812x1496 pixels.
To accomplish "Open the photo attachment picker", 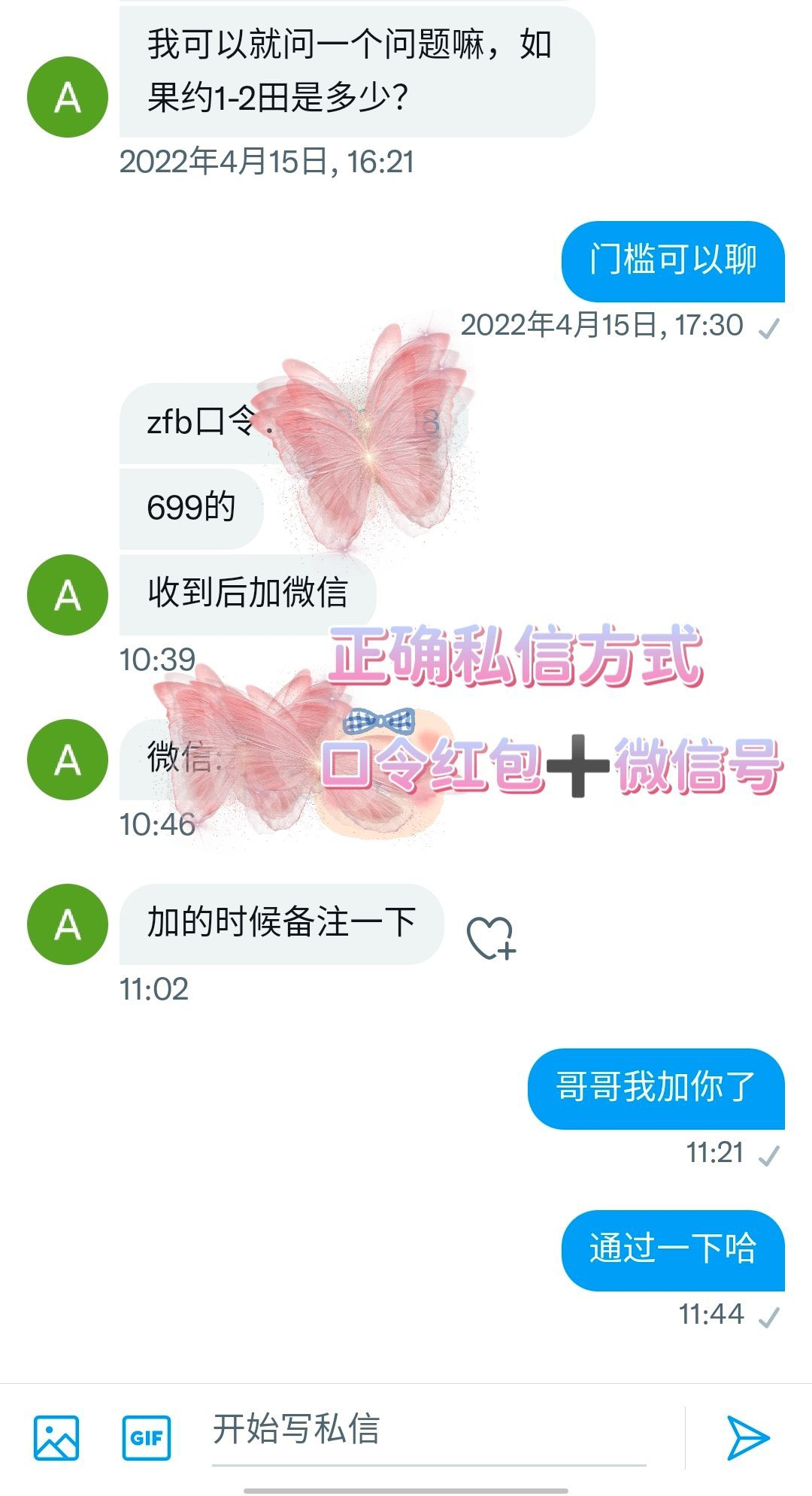I will 56,1437.
